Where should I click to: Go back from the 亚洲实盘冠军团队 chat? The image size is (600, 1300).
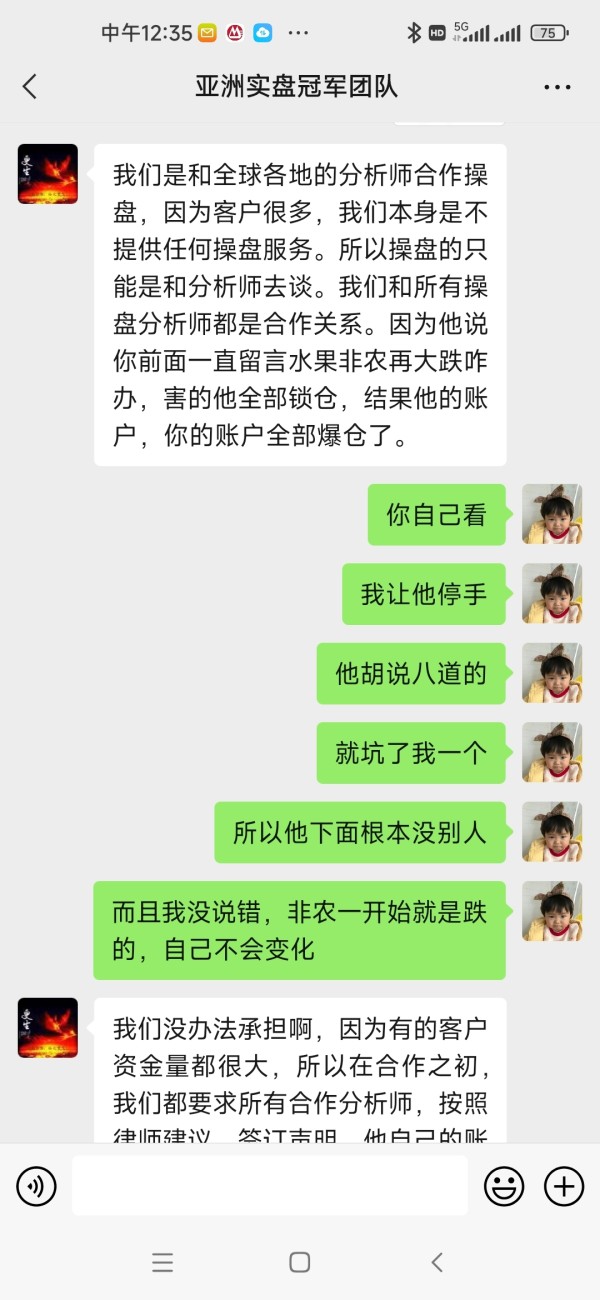(x=29, y=87)
